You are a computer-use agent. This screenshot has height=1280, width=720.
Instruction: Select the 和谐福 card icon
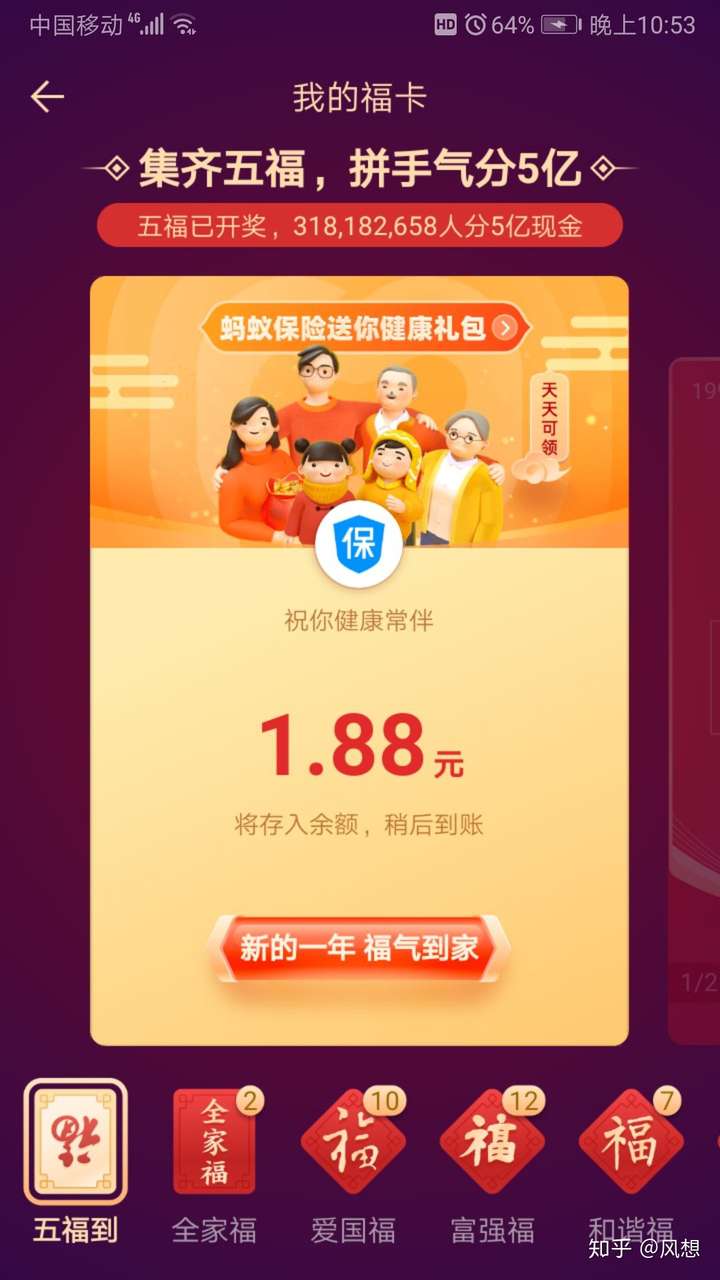point(630,1145)
